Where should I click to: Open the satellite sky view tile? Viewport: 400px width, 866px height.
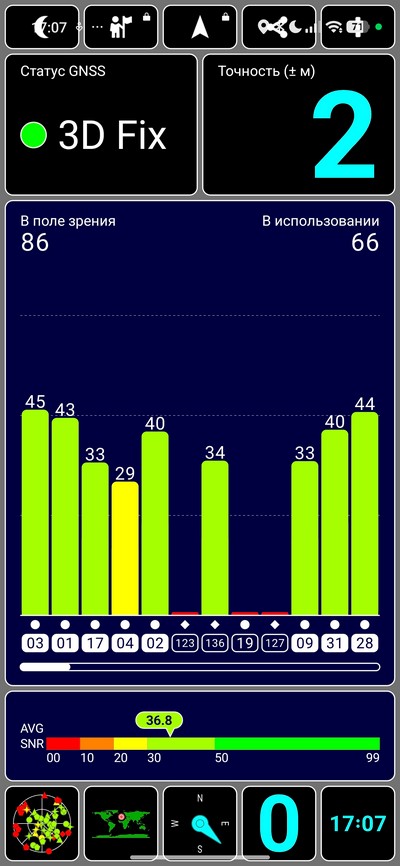point(42,823)
